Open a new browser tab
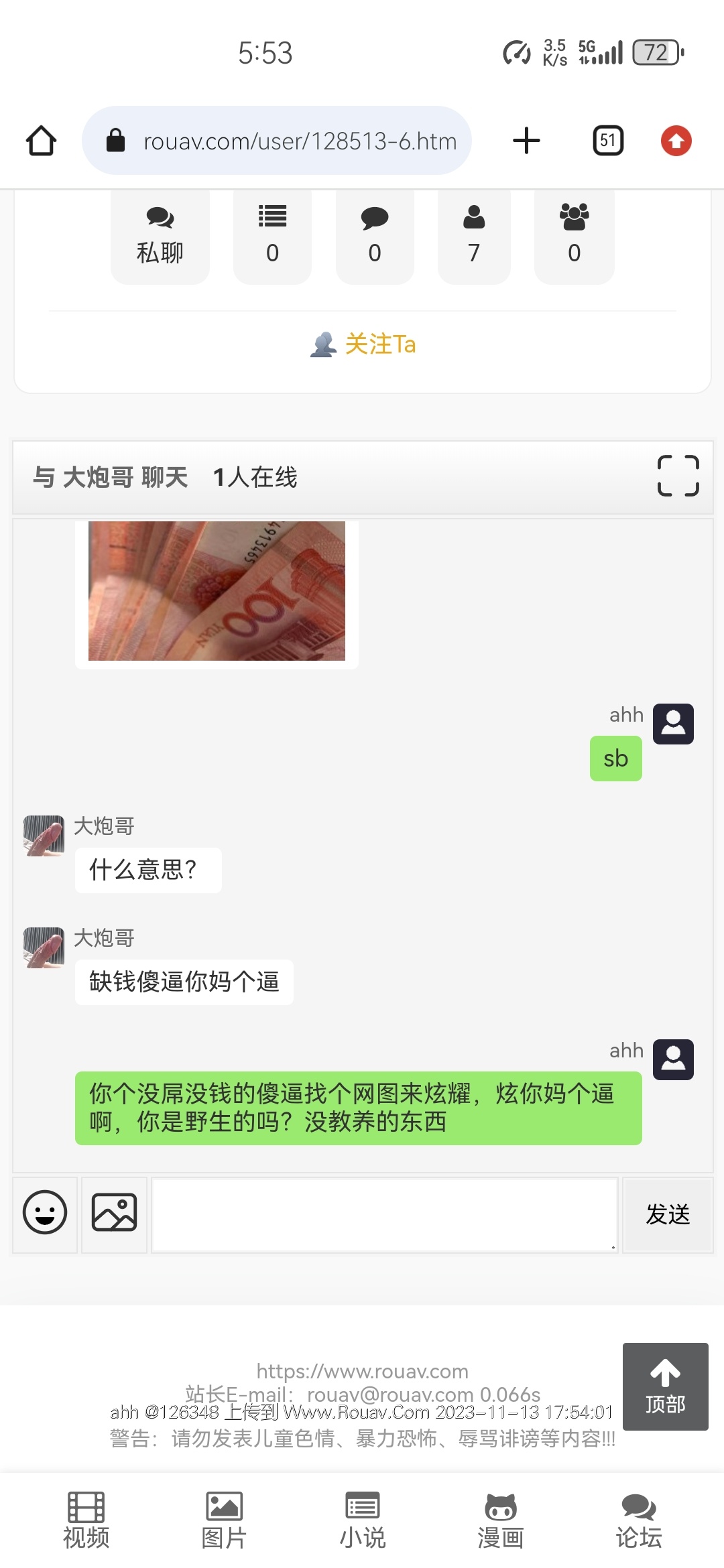This screenshot has width=724, height=1568. pyautogui.click(x=526, y=141)
